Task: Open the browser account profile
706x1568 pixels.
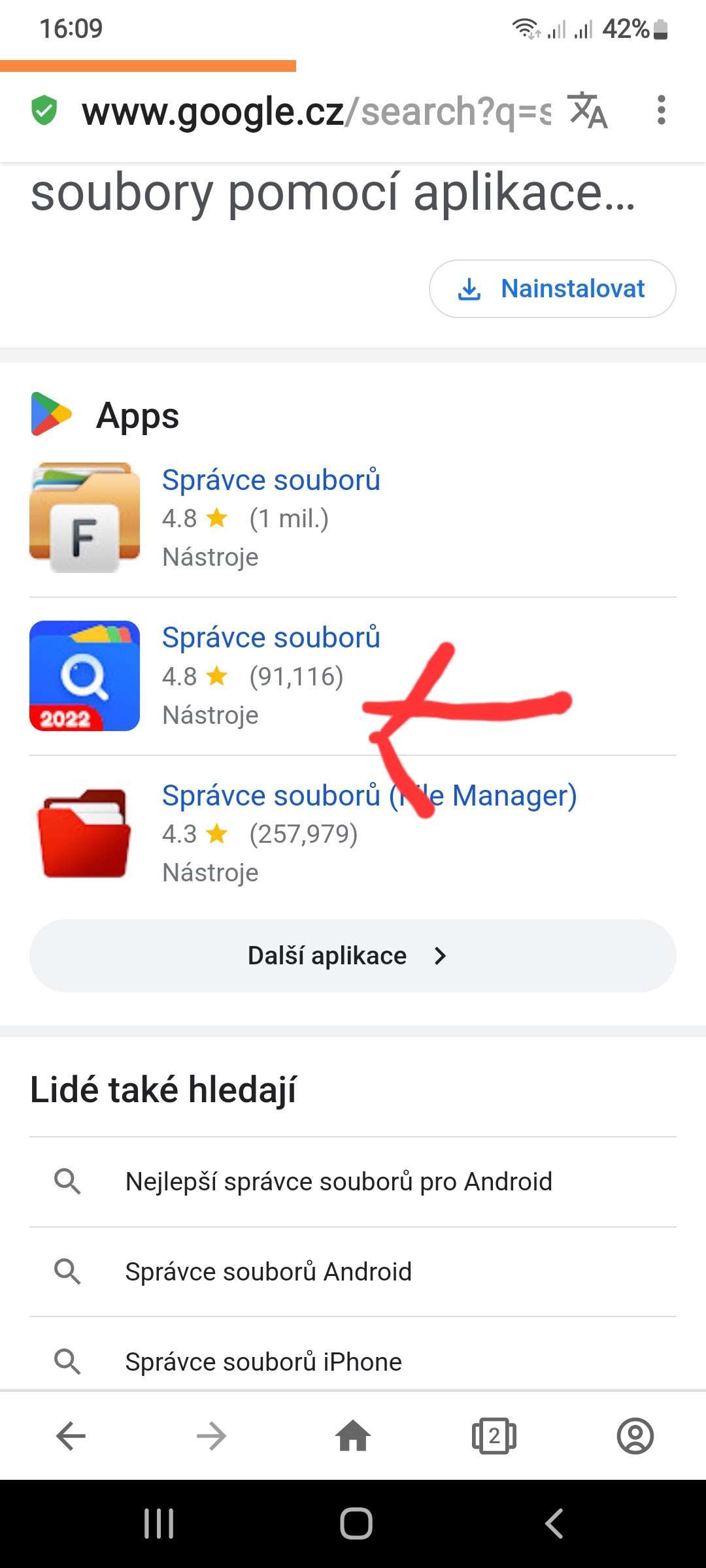Action: click(x=635, y=1436)
